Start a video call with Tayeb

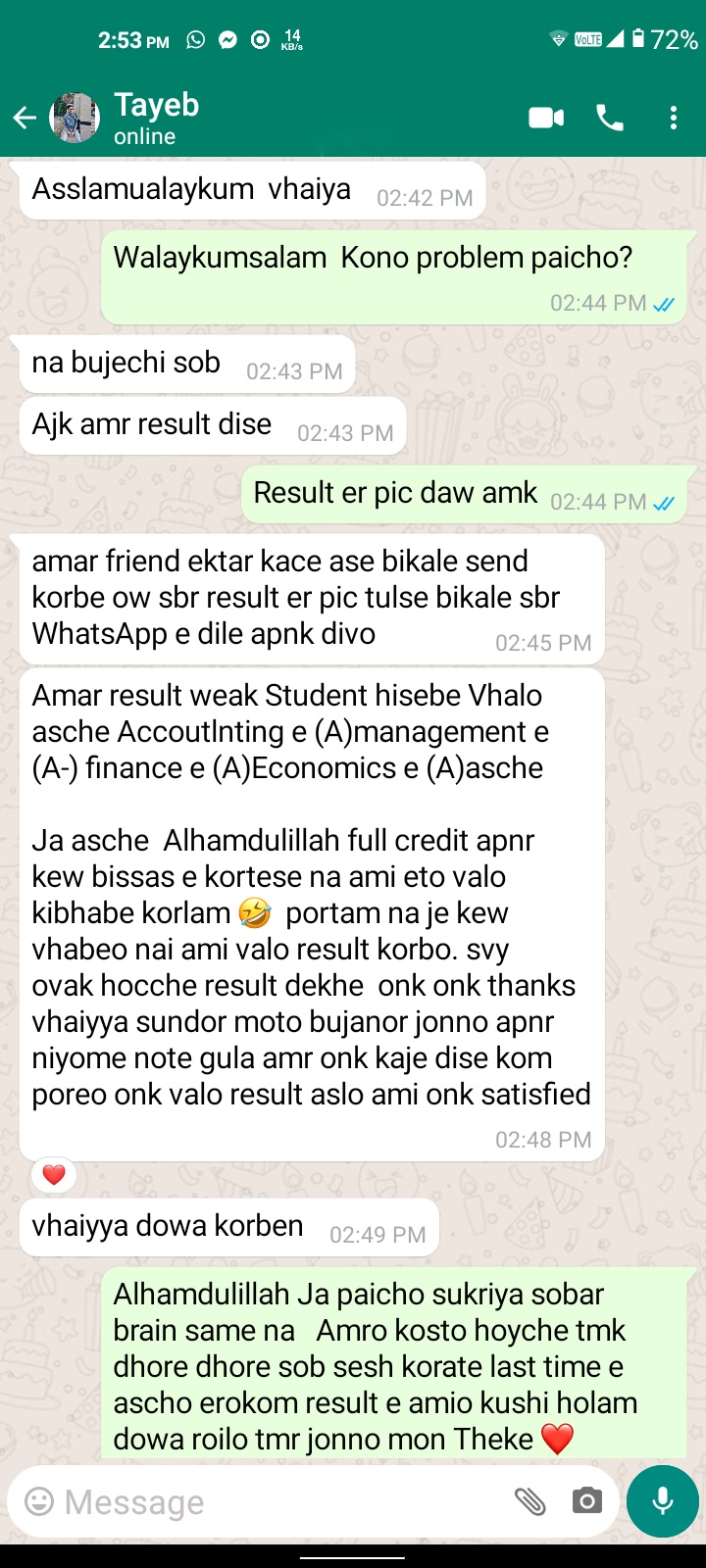click(546, 119)
